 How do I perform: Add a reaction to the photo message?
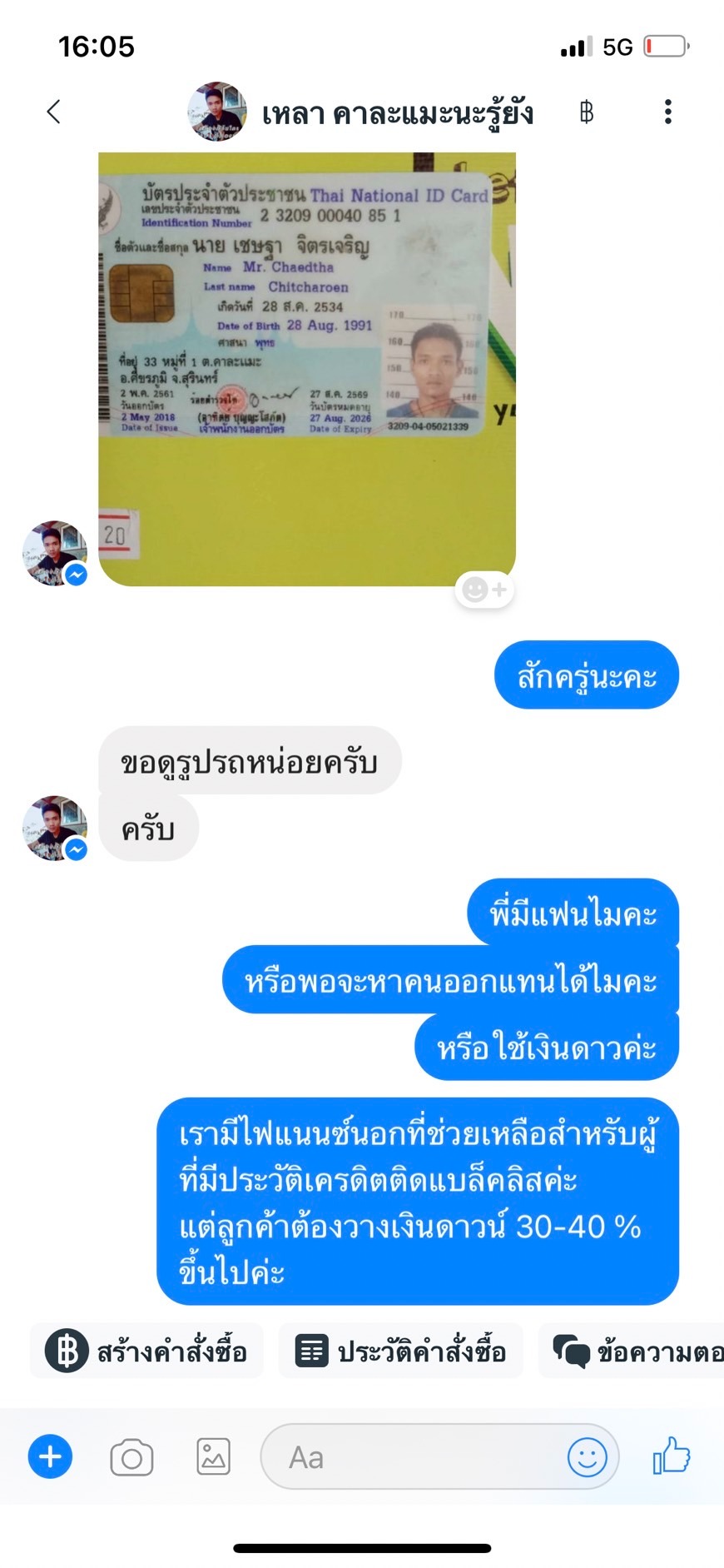click(x=485, y=590)
